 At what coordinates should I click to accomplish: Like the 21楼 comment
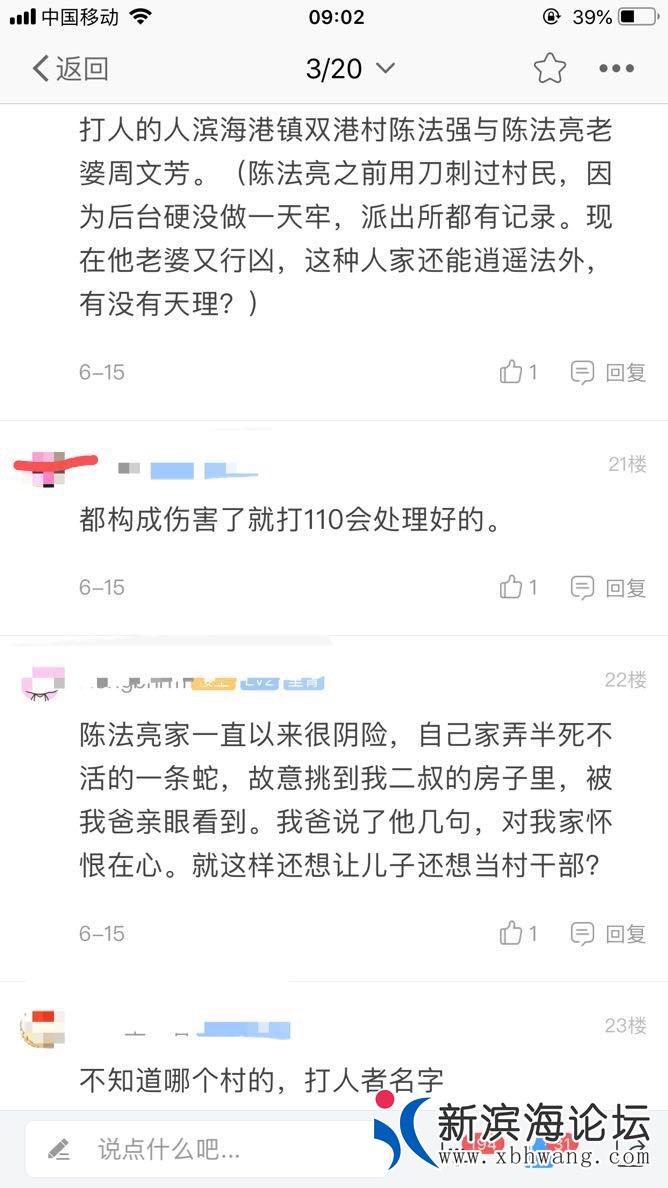coord(518,587)
